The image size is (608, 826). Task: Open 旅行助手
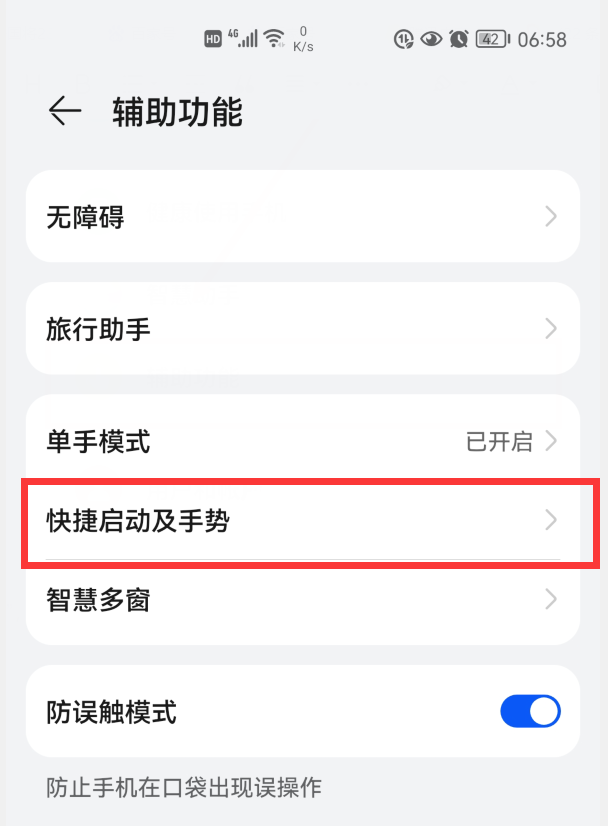point(302,328)
